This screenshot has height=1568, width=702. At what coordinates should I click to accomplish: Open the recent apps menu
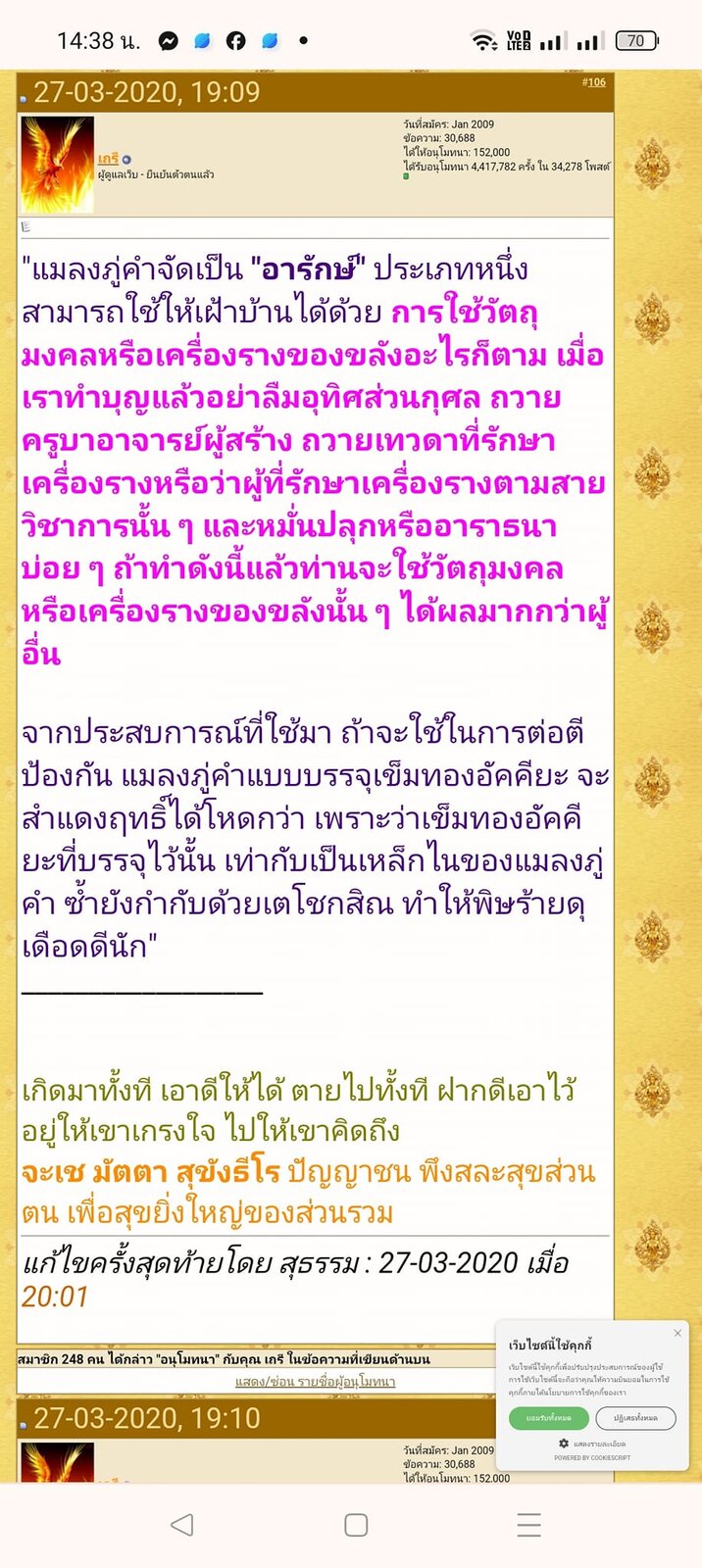(x=528, y=1525)
